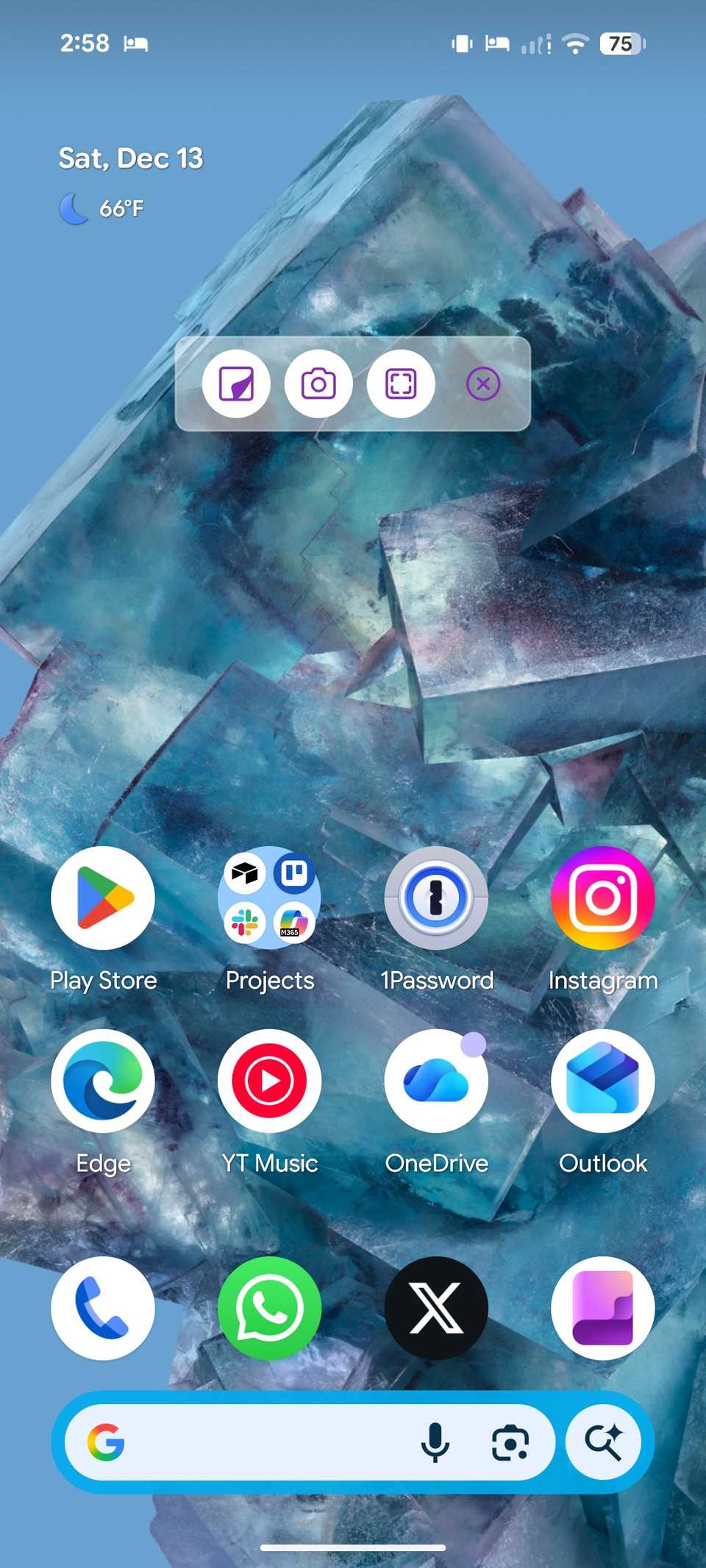Viewport: 706px width, 1568px height.
Task: Take a screenshot with the camera icon
Action: [318, 384]
